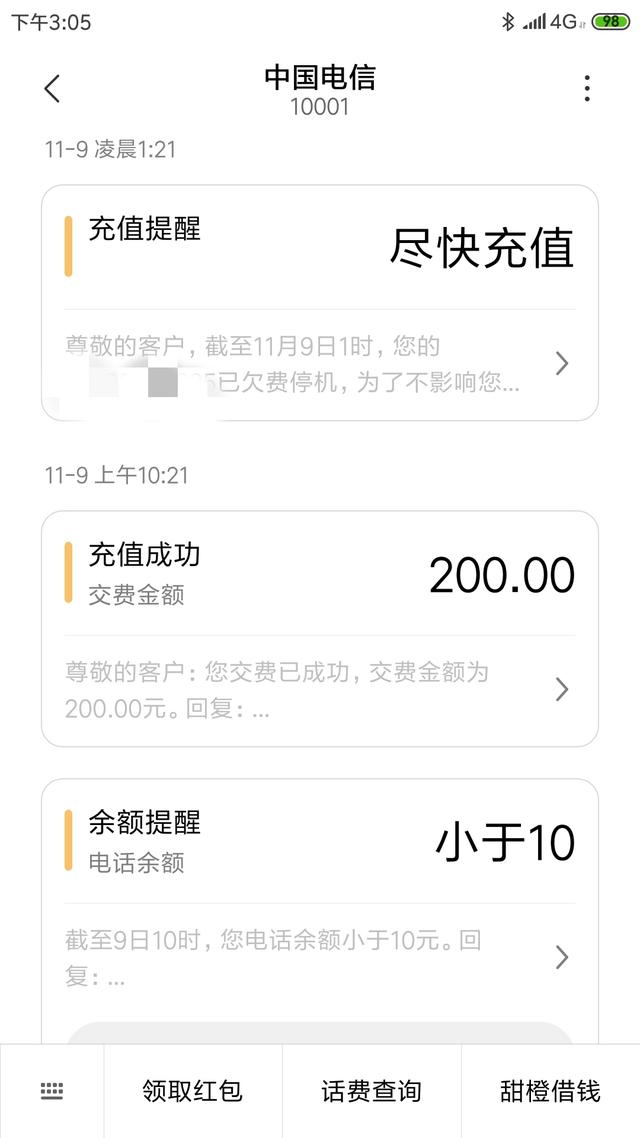640x1138 pixels.
Task: Select the 话费查询 menu button
Action: (372, 1091)
